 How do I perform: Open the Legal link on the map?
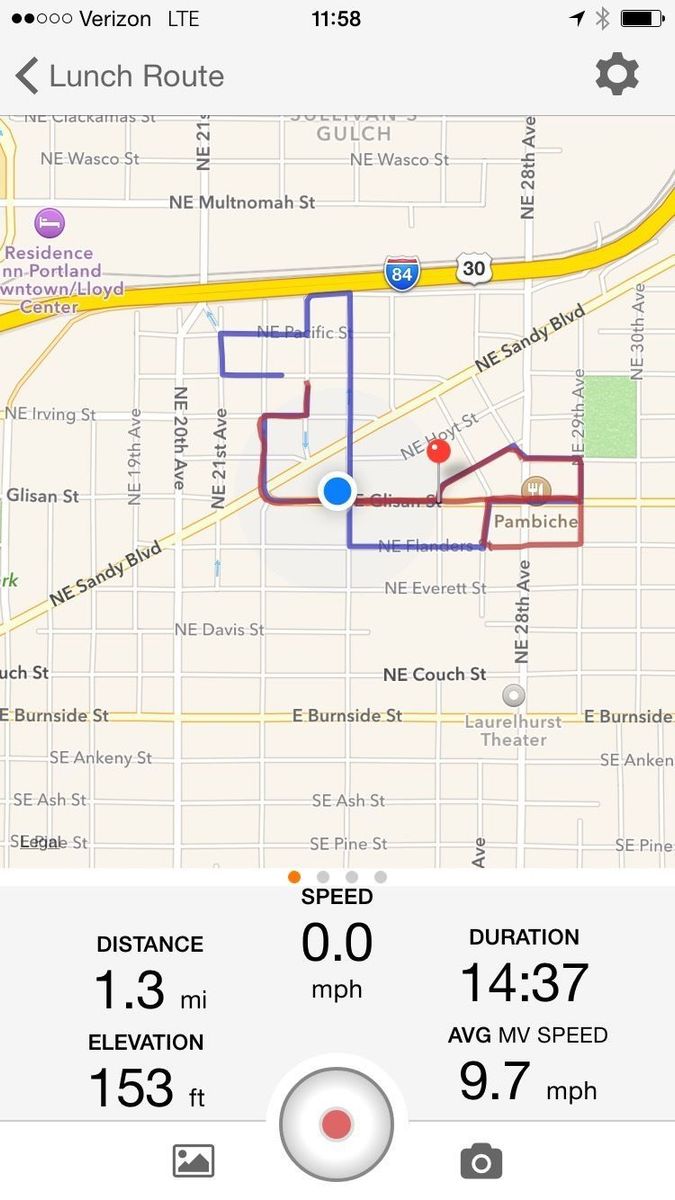[38, 843]
